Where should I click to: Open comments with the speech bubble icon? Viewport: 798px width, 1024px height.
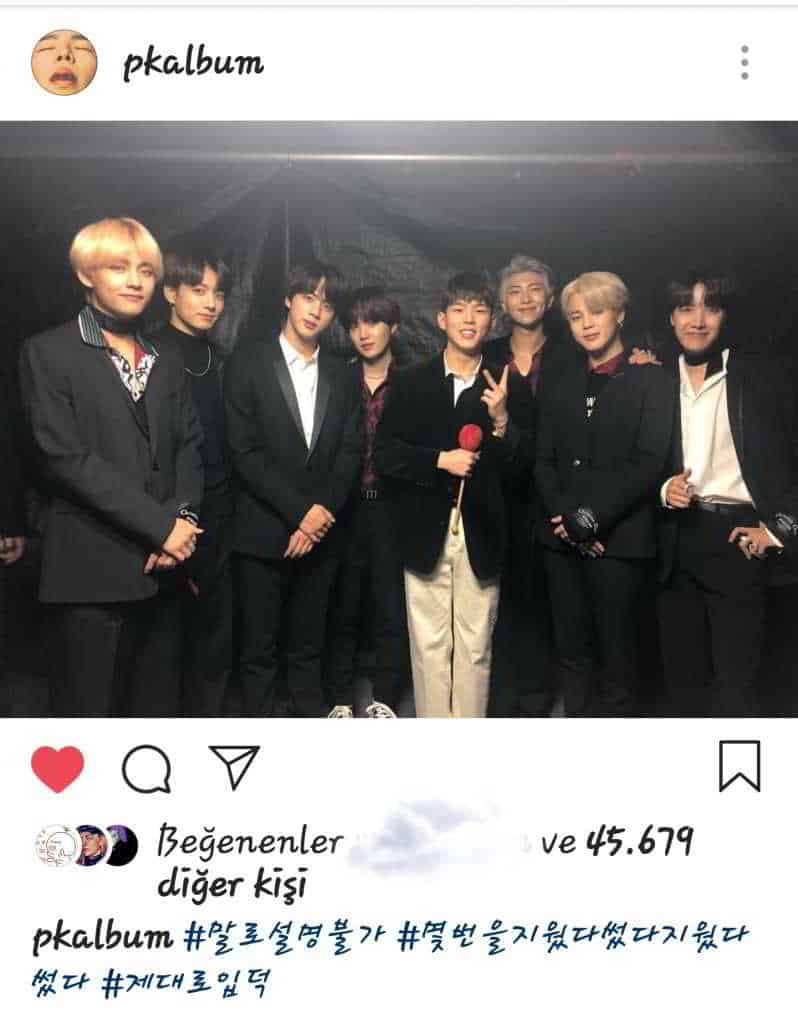coord(146,769)
